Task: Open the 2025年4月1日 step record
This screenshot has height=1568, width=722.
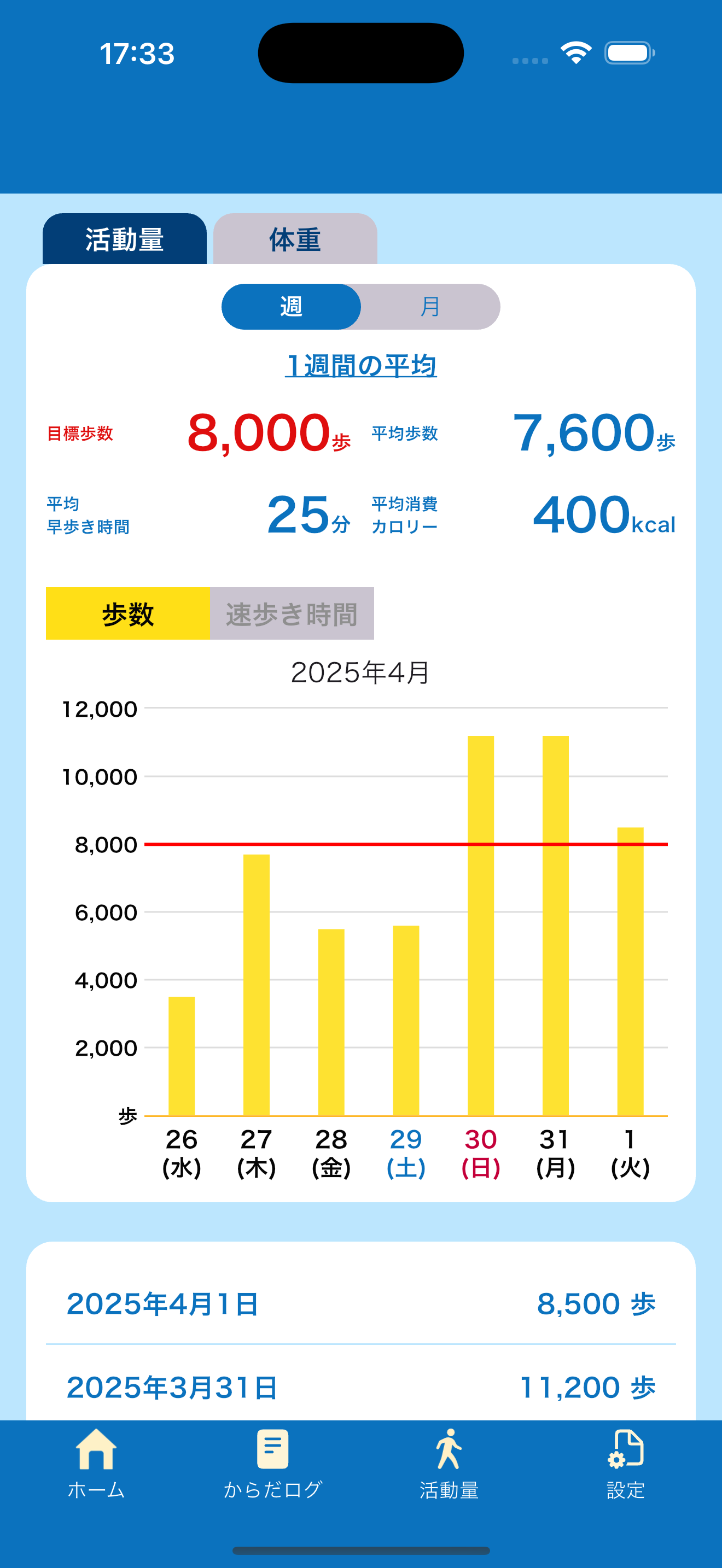Action: (x=361, y=1304)
